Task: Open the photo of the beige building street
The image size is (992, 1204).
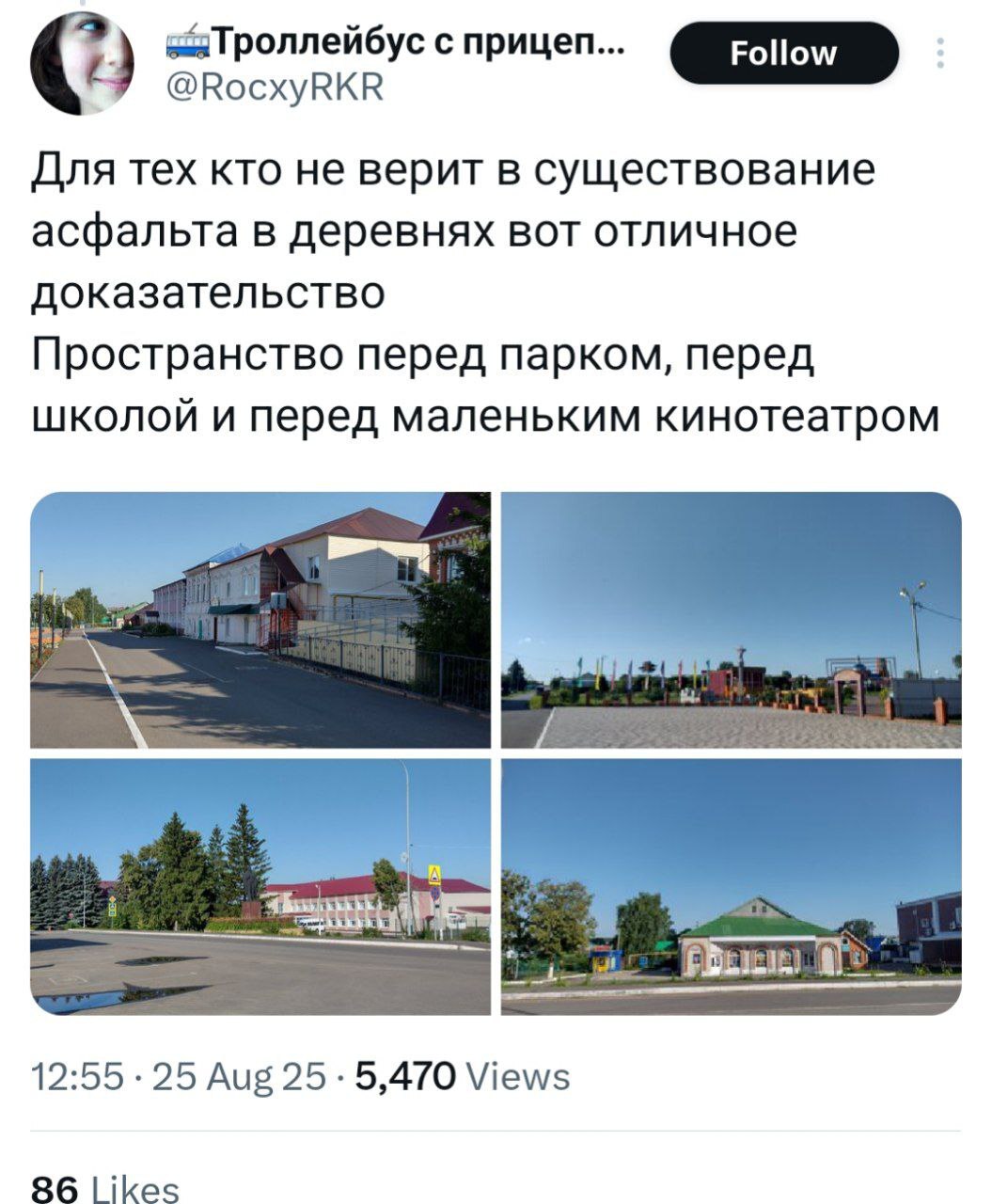Action: (x=260, y=620)
